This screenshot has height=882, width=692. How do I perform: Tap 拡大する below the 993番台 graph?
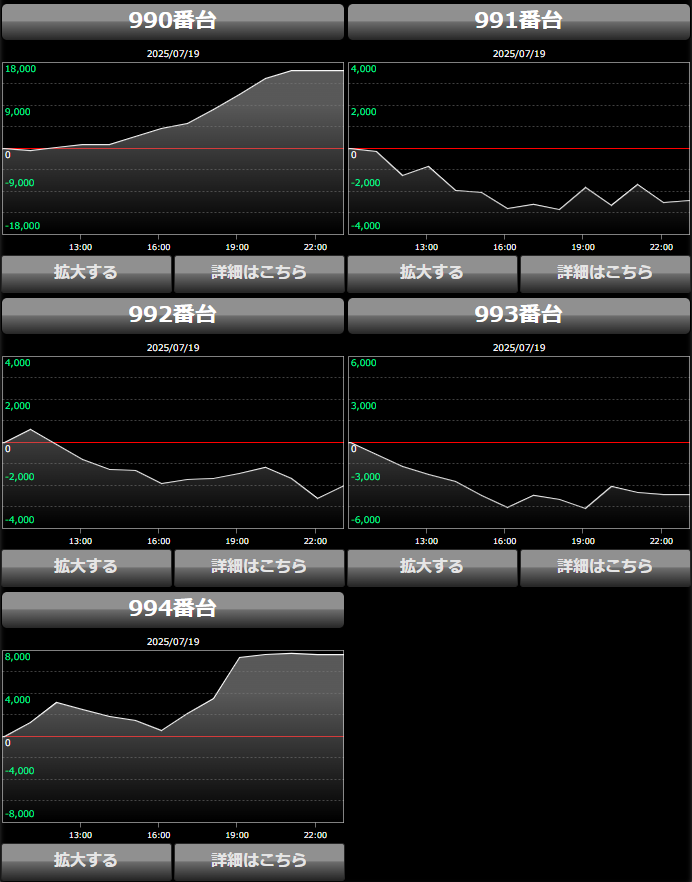(432, 566)
